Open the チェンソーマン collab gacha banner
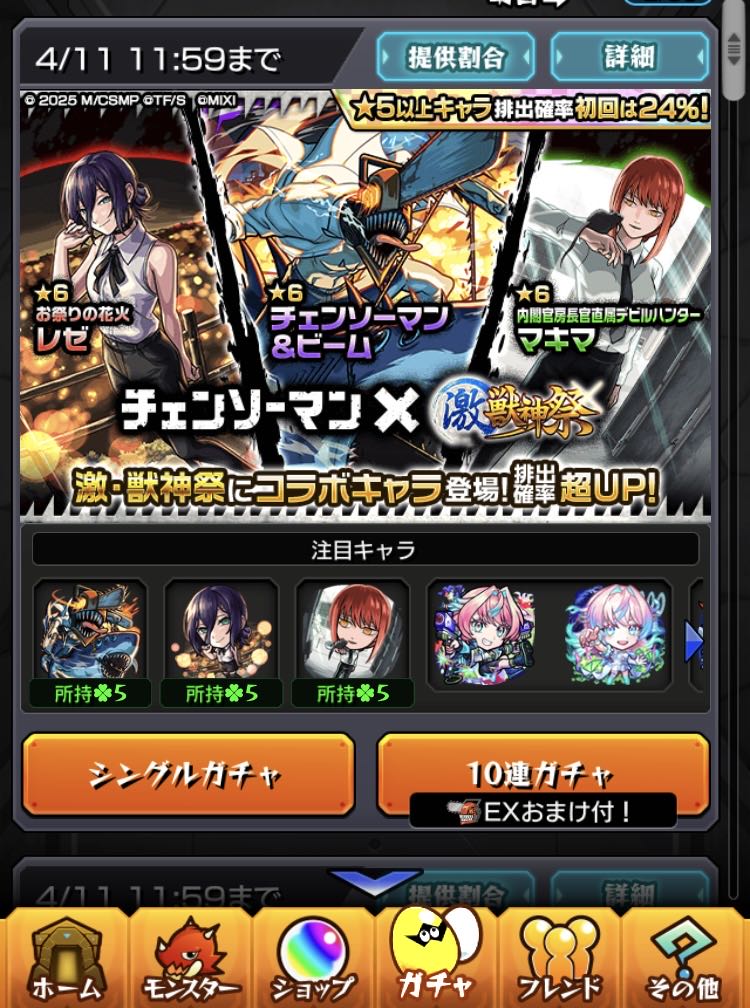 click(x=365, y=300)
